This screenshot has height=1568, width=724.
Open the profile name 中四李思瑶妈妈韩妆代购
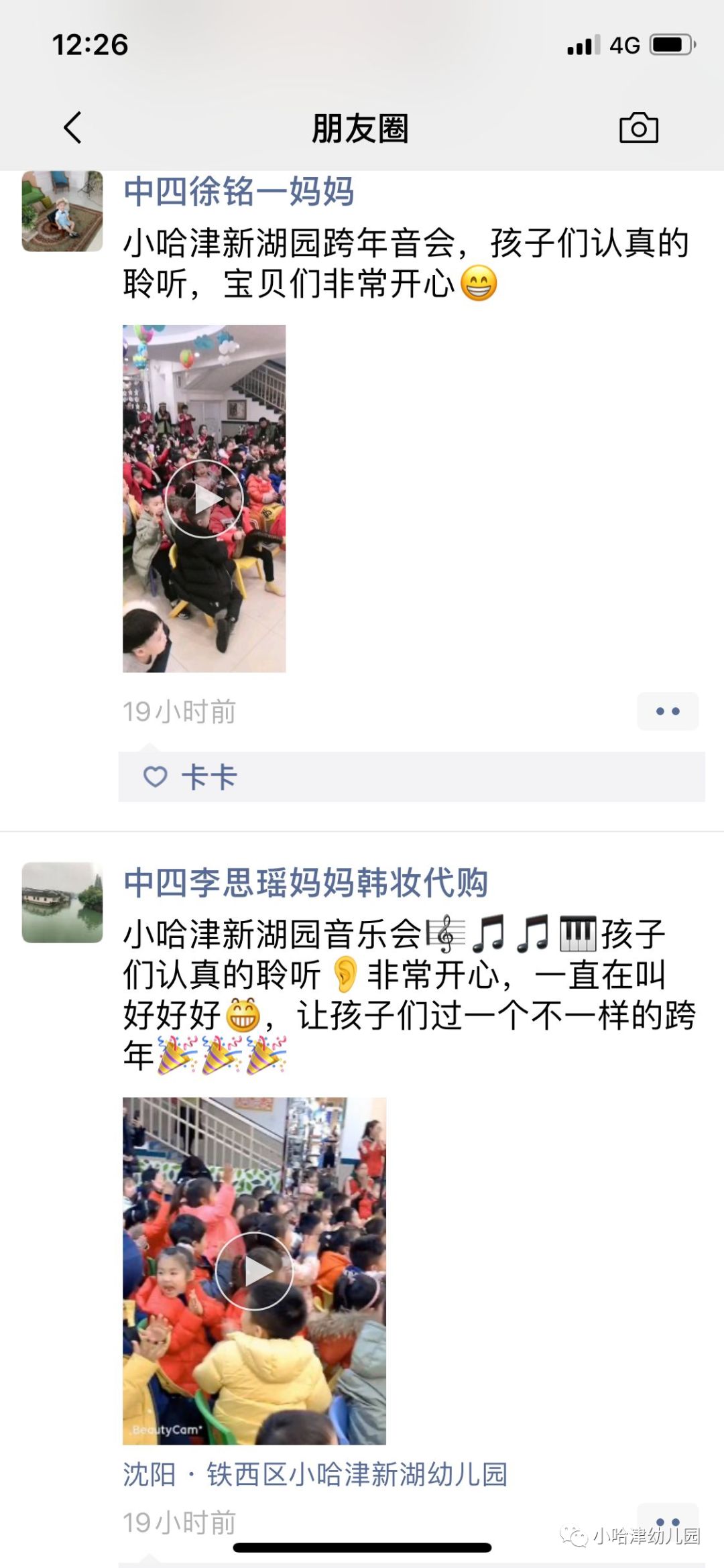(x=306, y=882)
